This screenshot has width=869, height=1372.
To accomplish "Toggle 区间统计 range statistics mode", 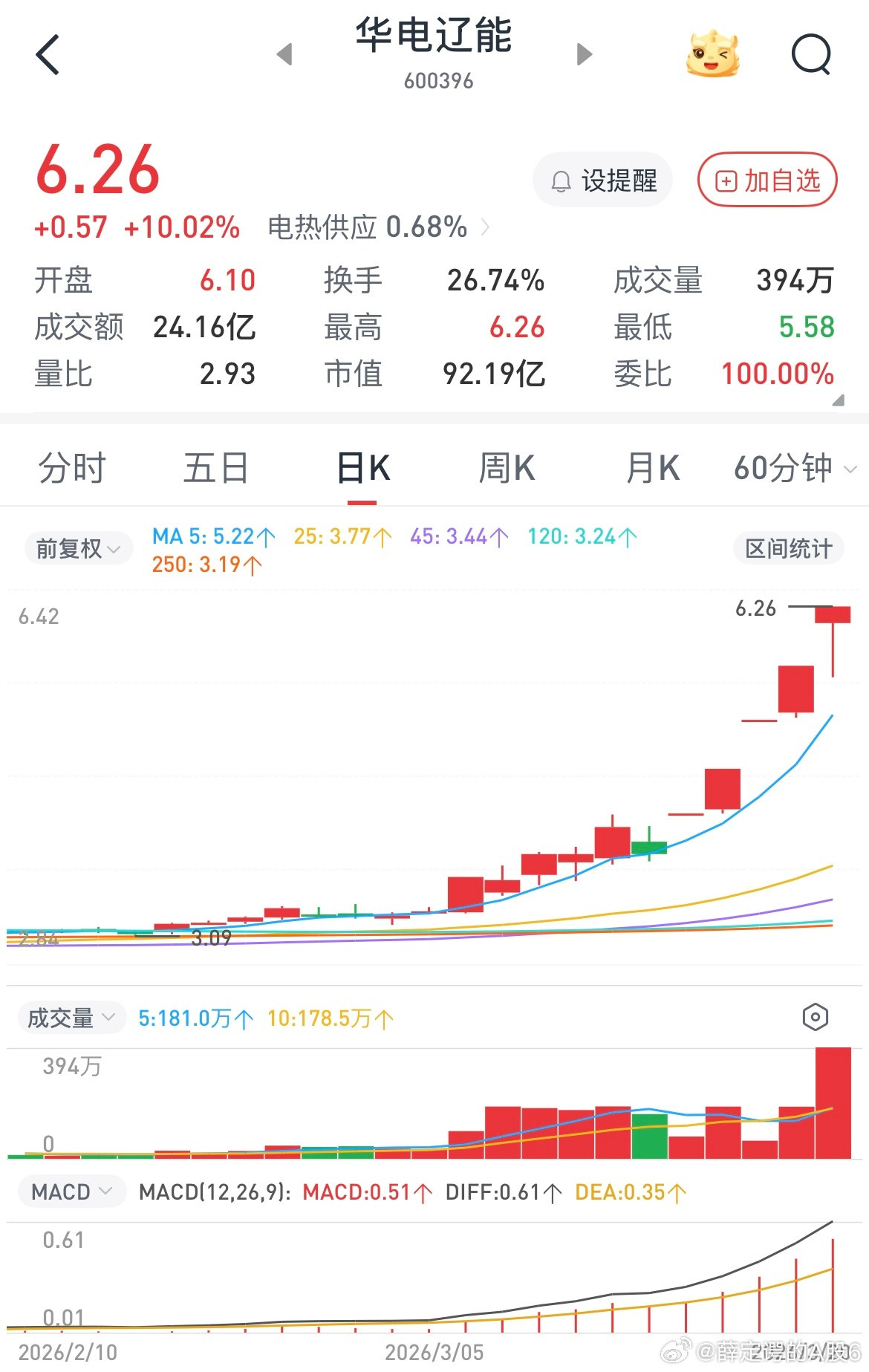I will click(x=789, y=547).
